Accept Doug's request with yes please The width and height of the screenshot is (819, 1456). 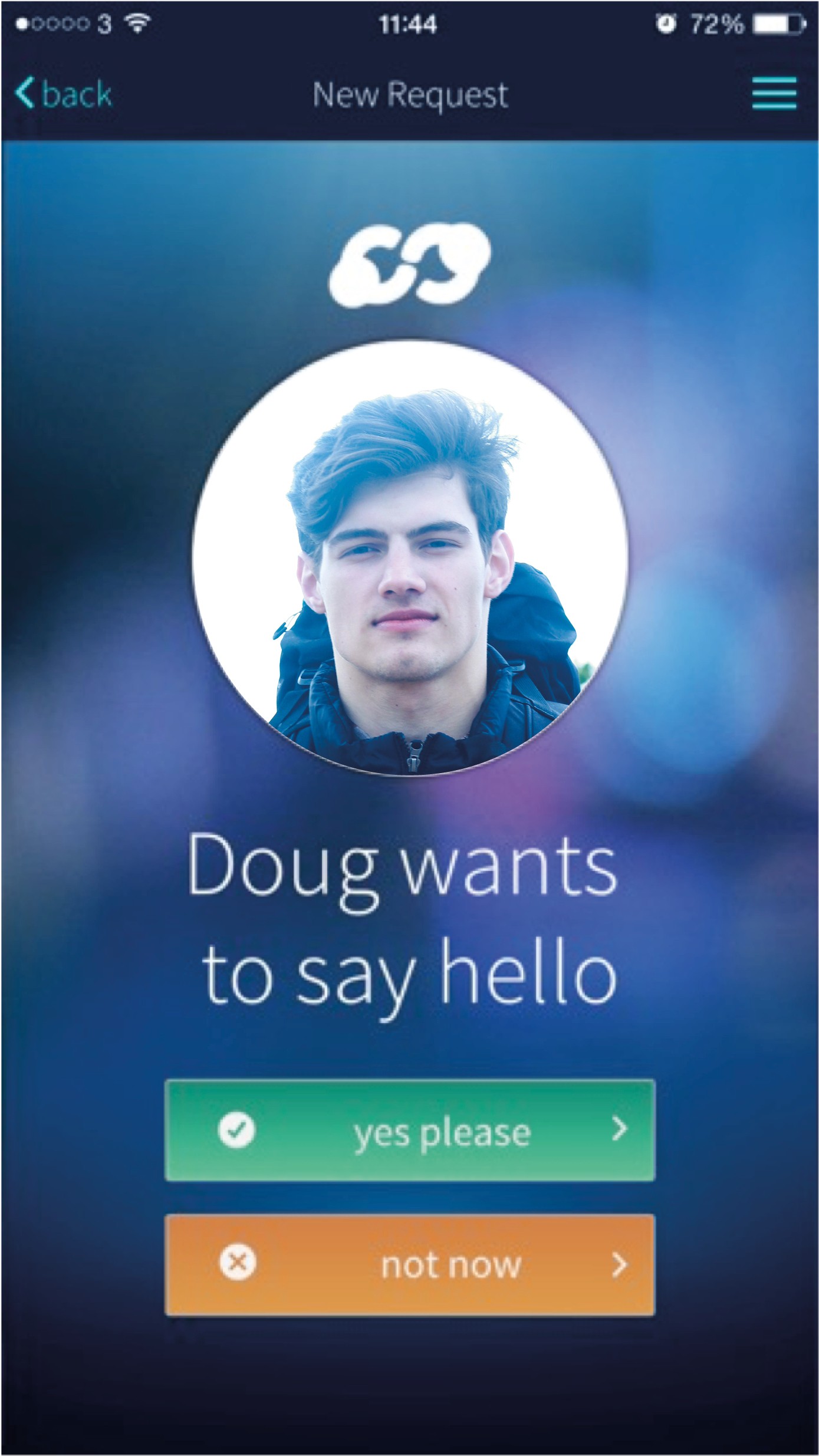[410, 1130]
